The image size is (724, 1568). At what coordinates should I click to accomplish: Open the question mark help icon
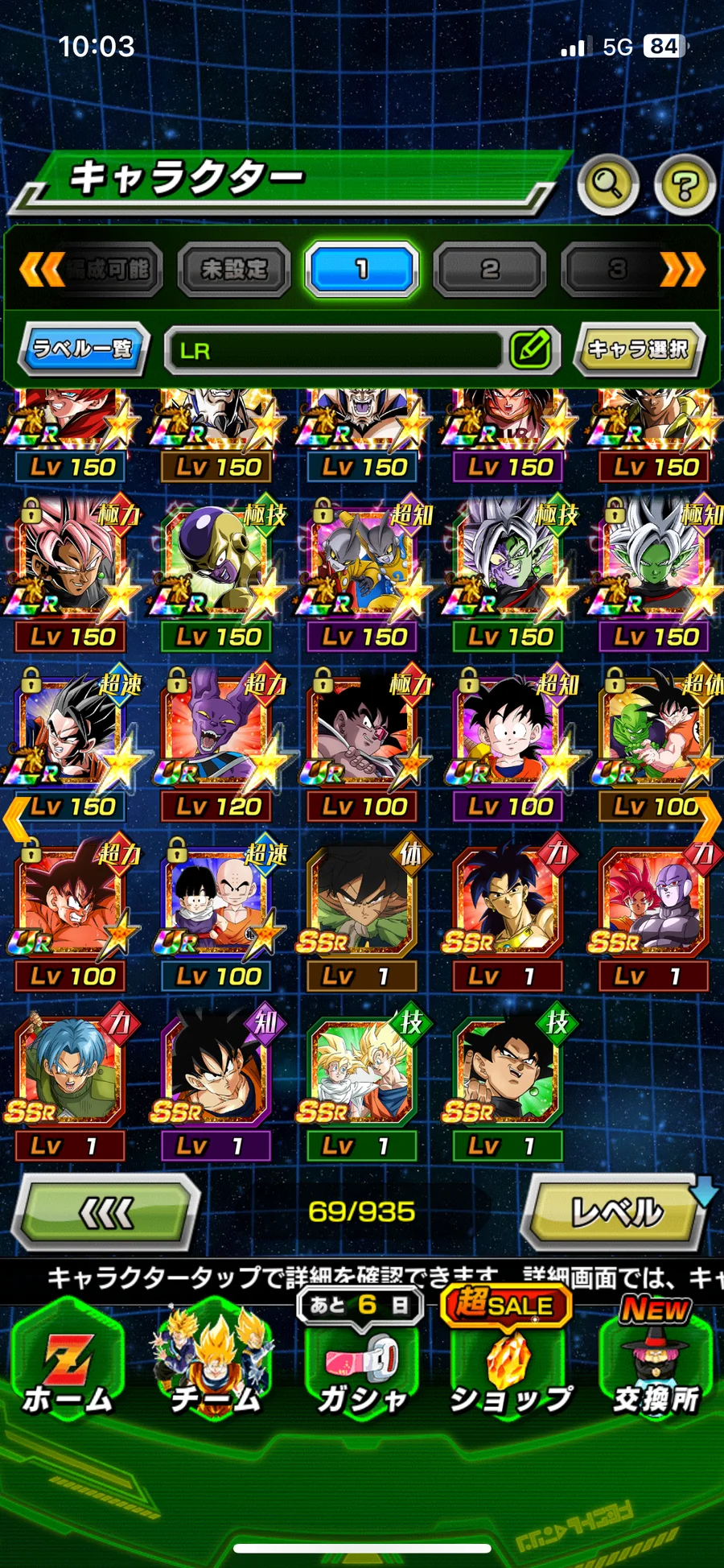[x=685, y=186]
